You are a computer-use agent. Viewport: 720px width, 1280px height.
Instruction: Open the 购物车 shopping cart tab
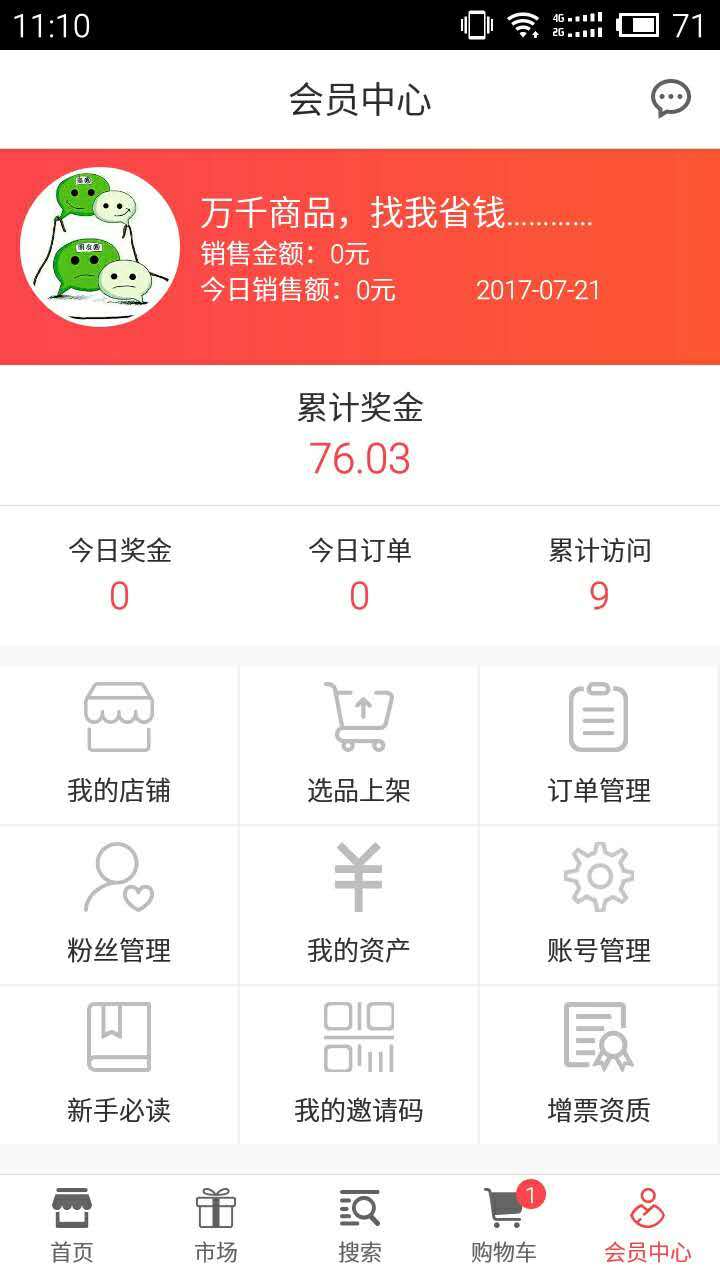point(504,1225)
